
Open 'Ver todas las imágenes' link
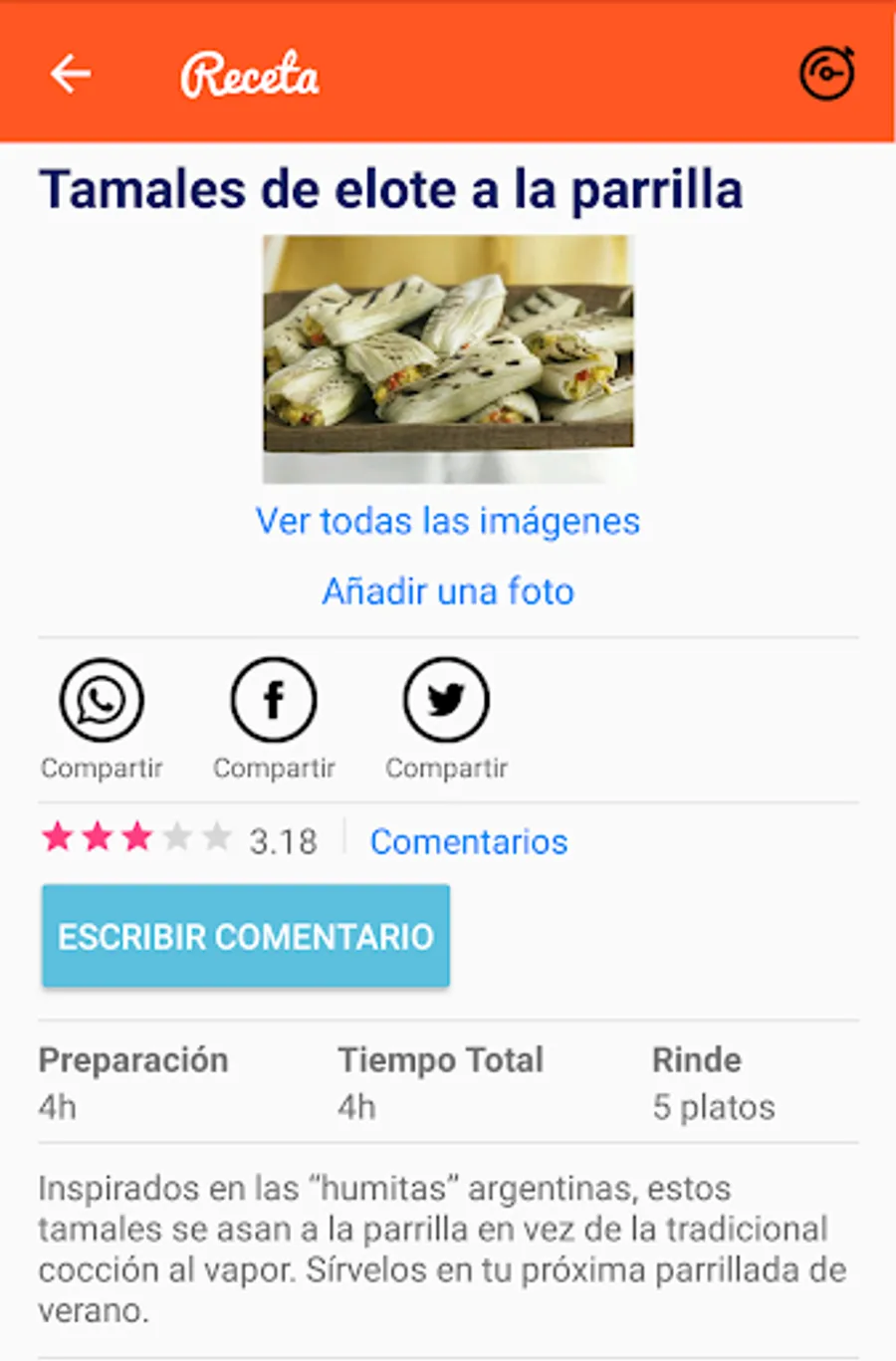point(448,521)
